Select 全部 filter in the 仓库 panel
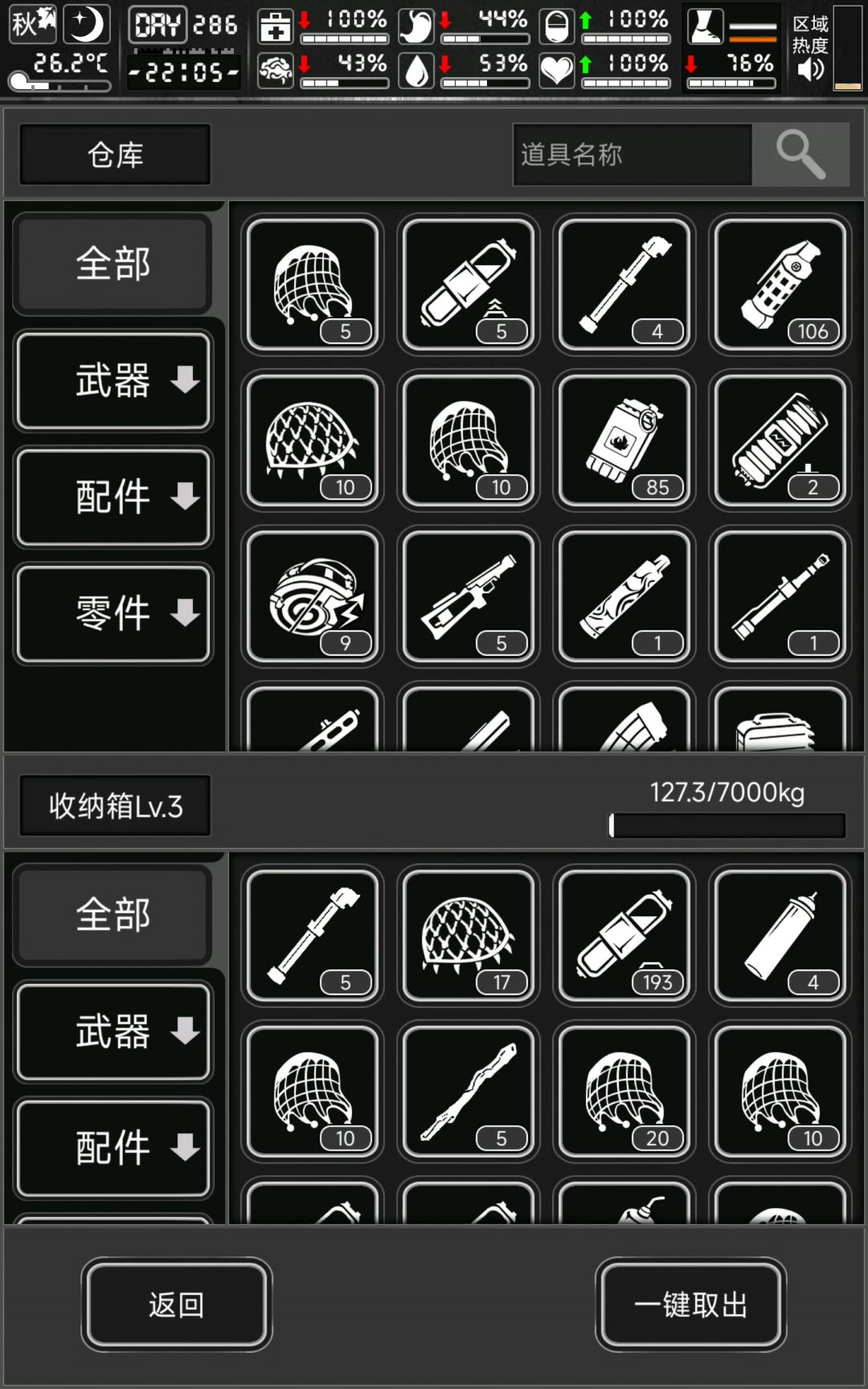Image resolution: width=868 pixels, height=1389 pixels. (x=113, y=264)
